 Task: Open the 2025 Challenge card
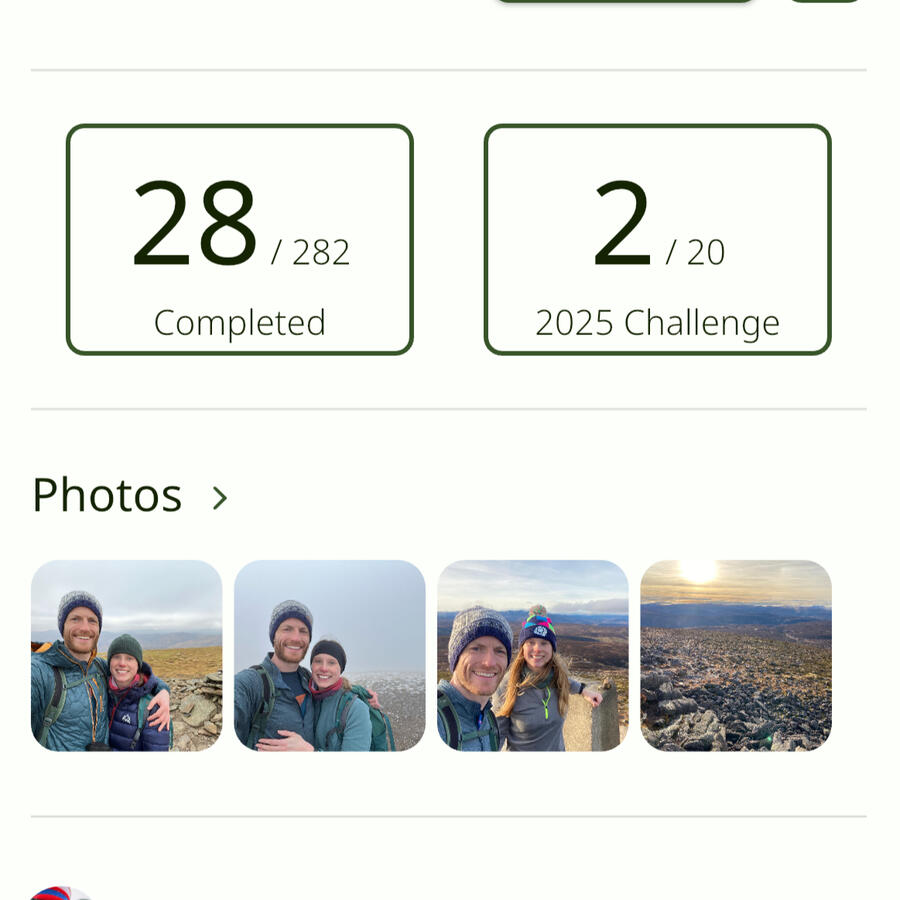657,240
